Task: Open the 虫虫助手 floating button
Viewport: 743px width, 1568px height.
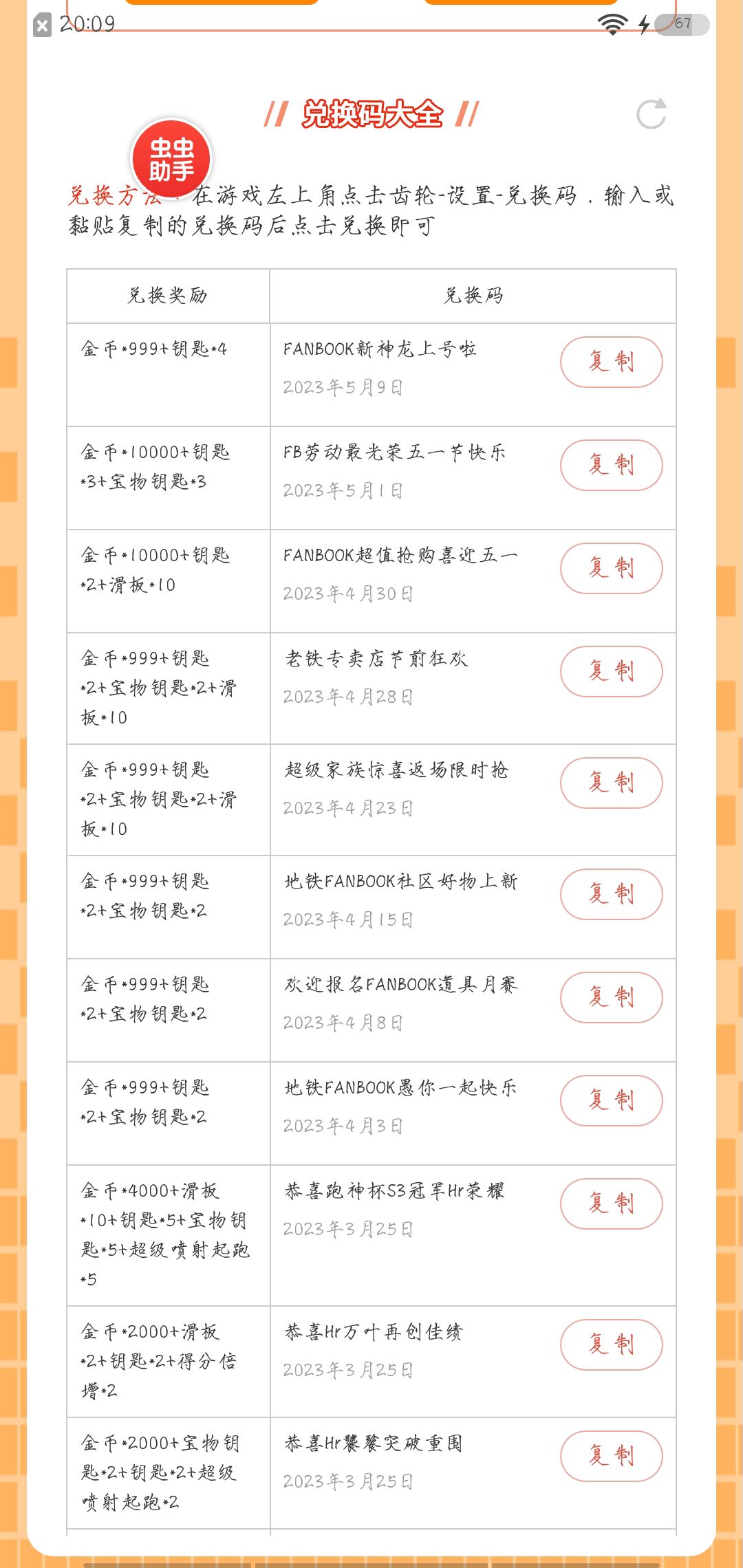Action: tap(171, 159)
